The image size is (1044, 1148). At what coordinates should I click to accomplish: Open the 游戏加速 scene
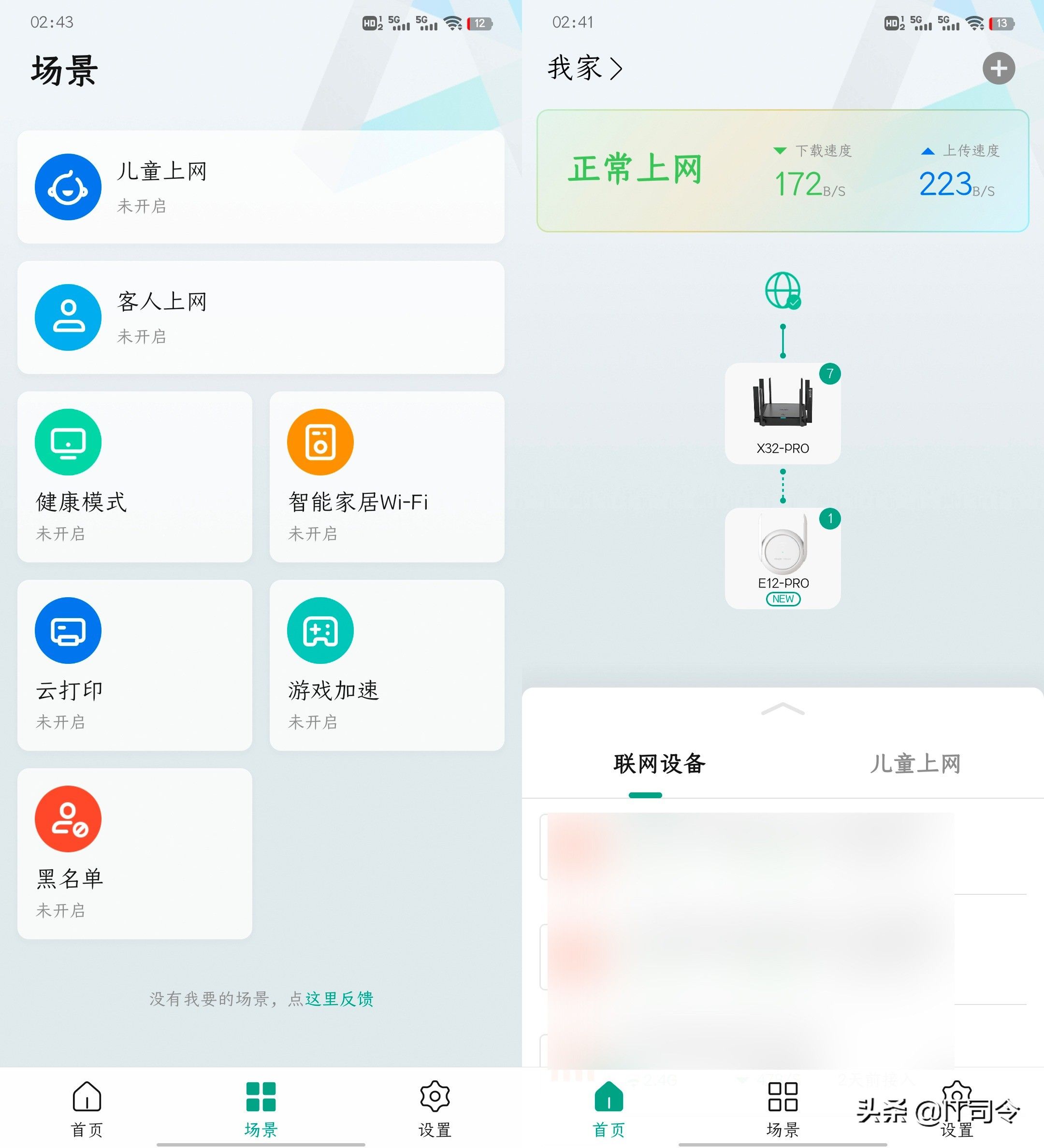(x=387, y=664)
